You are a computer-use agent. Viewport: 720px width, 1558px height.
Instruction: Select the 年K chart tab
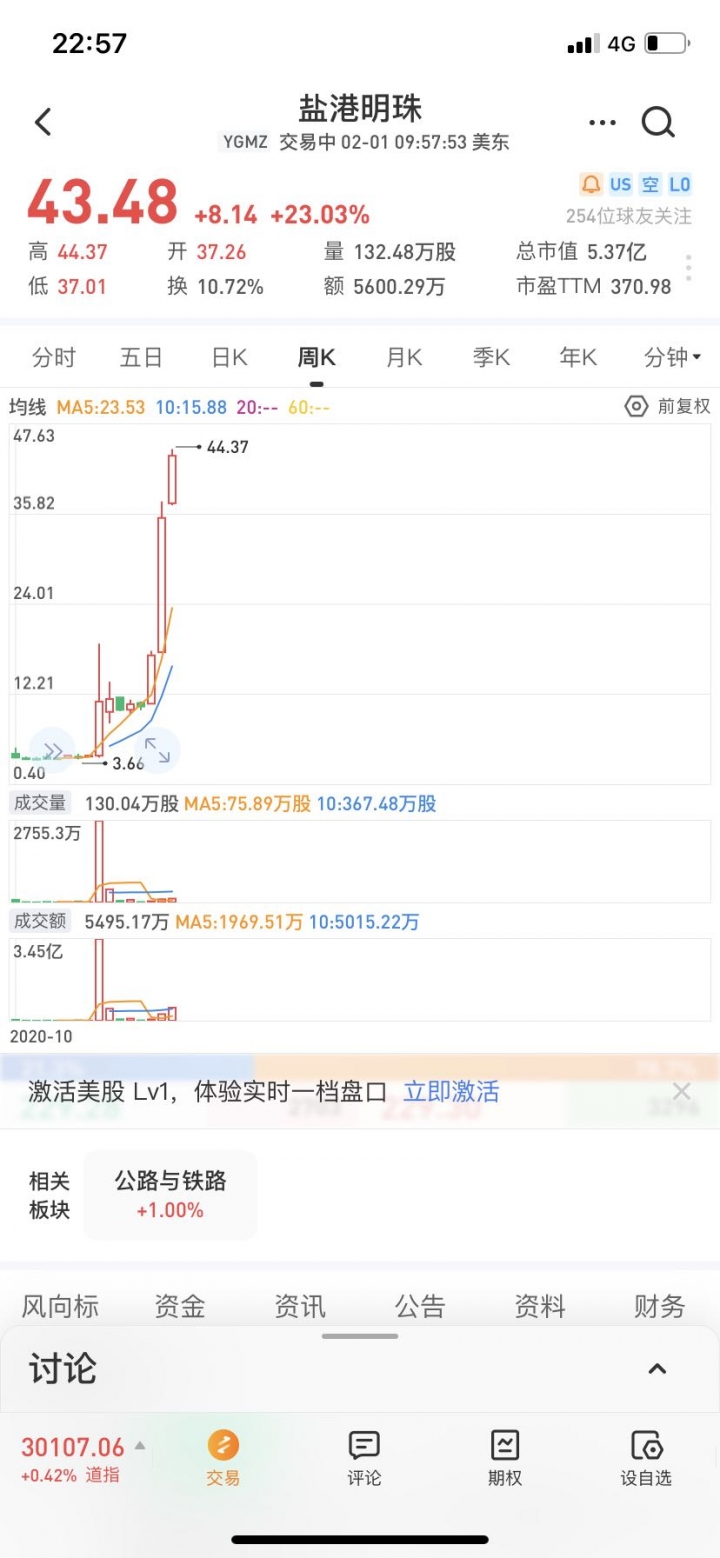(x=578, y=357)
